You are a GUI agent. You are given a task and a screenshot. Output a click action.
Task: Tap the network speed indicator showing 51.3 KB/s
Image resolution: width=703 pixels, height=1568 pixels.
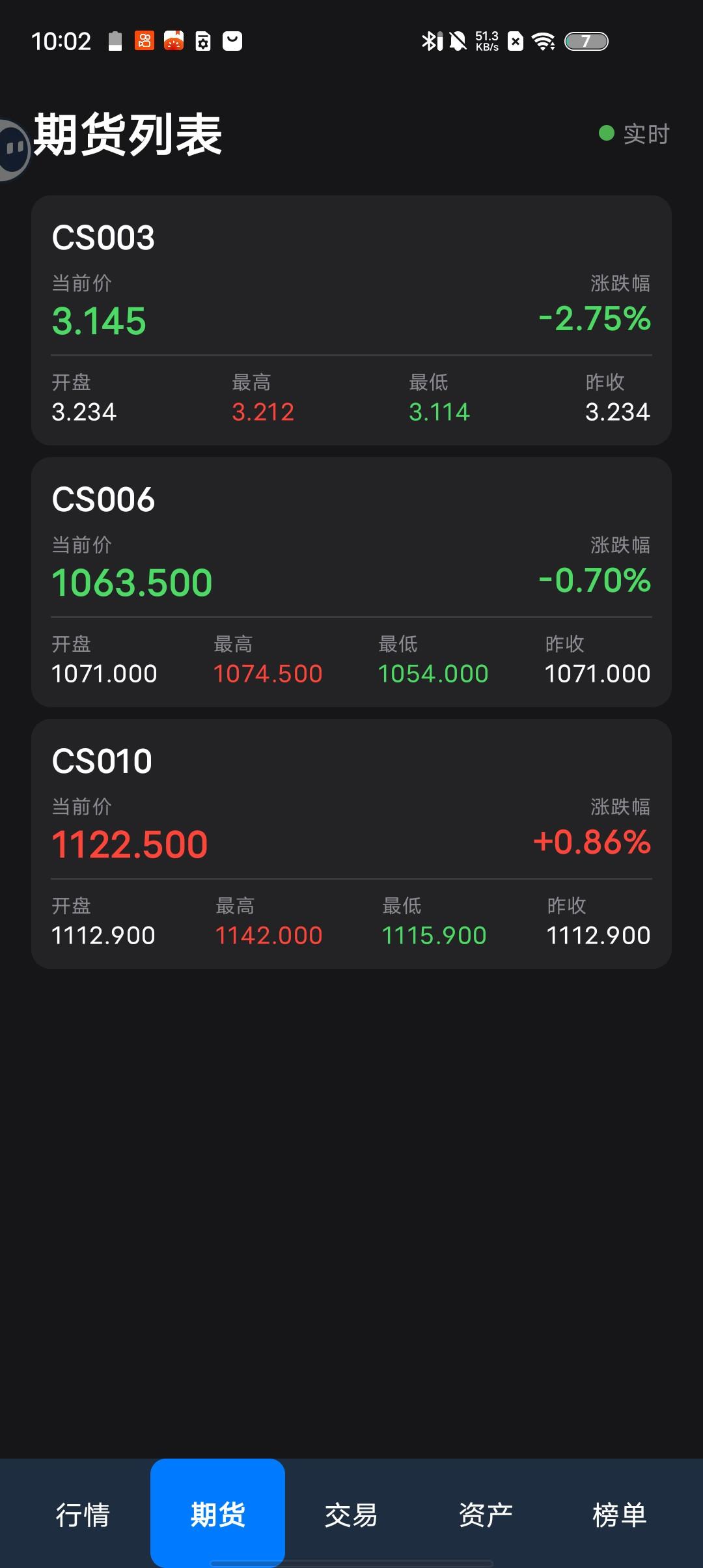(488, 40)
